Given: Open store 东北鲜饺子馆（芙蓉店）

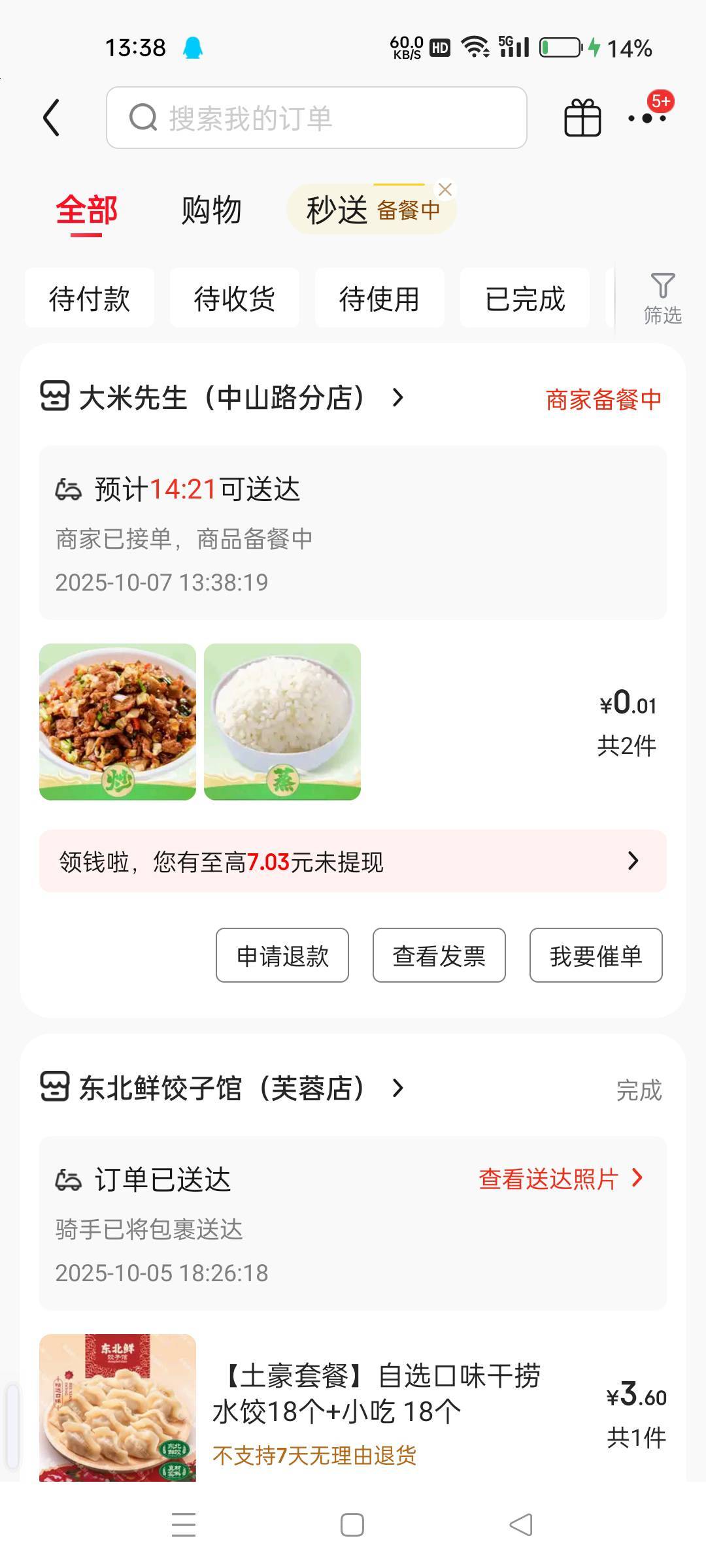Looking at the screenshot, I should (x=222, y=1088).
